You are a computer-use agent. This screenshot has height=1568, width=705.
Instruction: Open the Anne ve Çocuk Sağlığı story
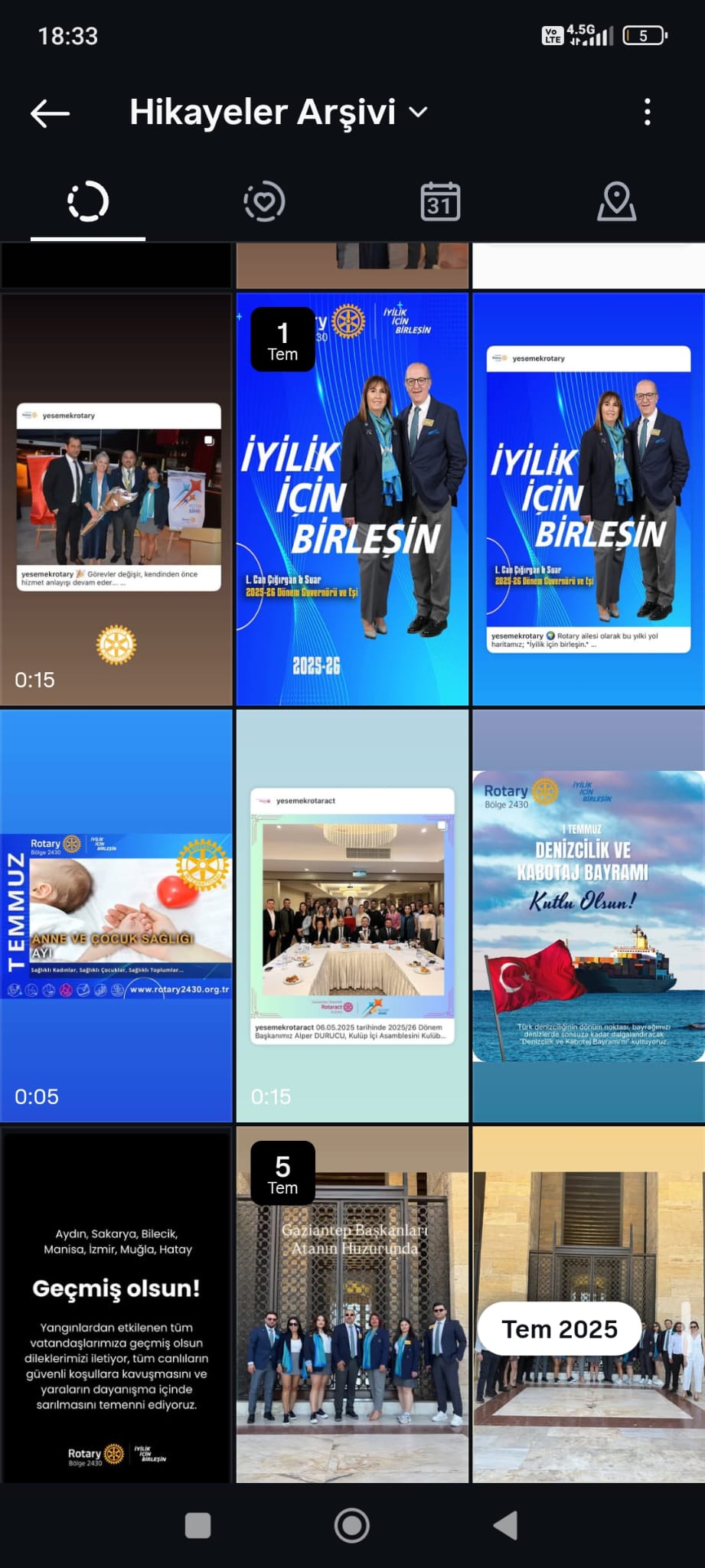click(116, 916)
